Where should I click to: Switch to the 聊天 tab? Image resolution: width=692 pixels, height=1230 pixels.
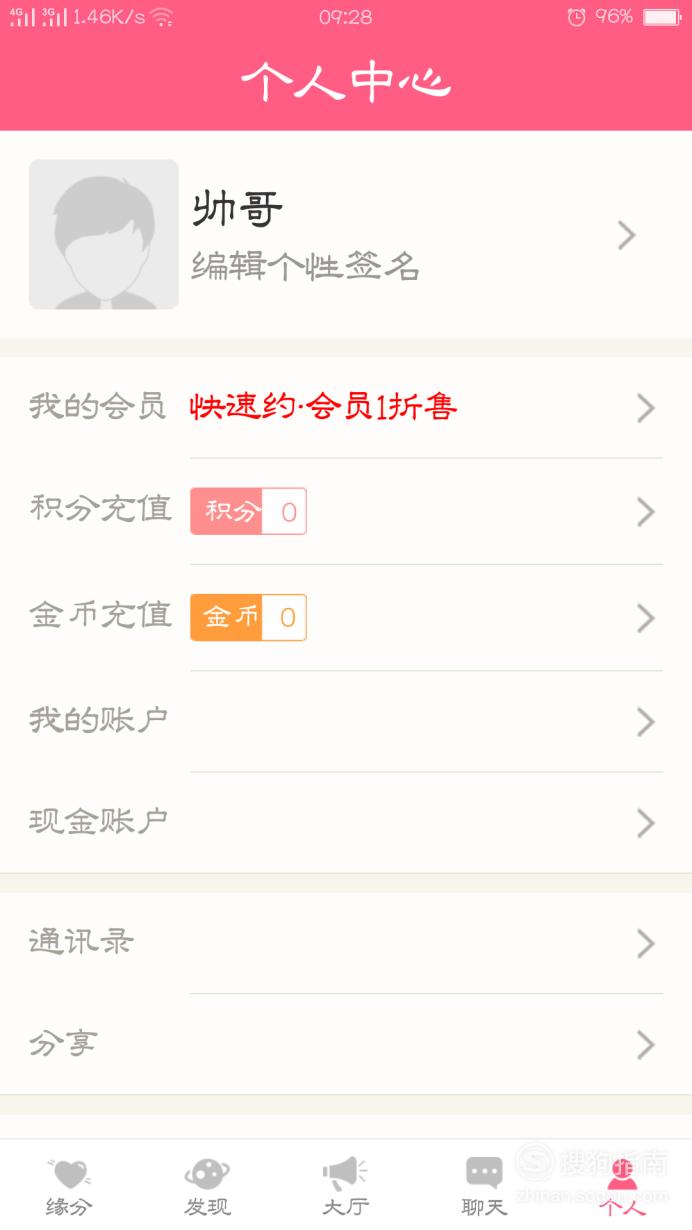tap(484, 1186)
